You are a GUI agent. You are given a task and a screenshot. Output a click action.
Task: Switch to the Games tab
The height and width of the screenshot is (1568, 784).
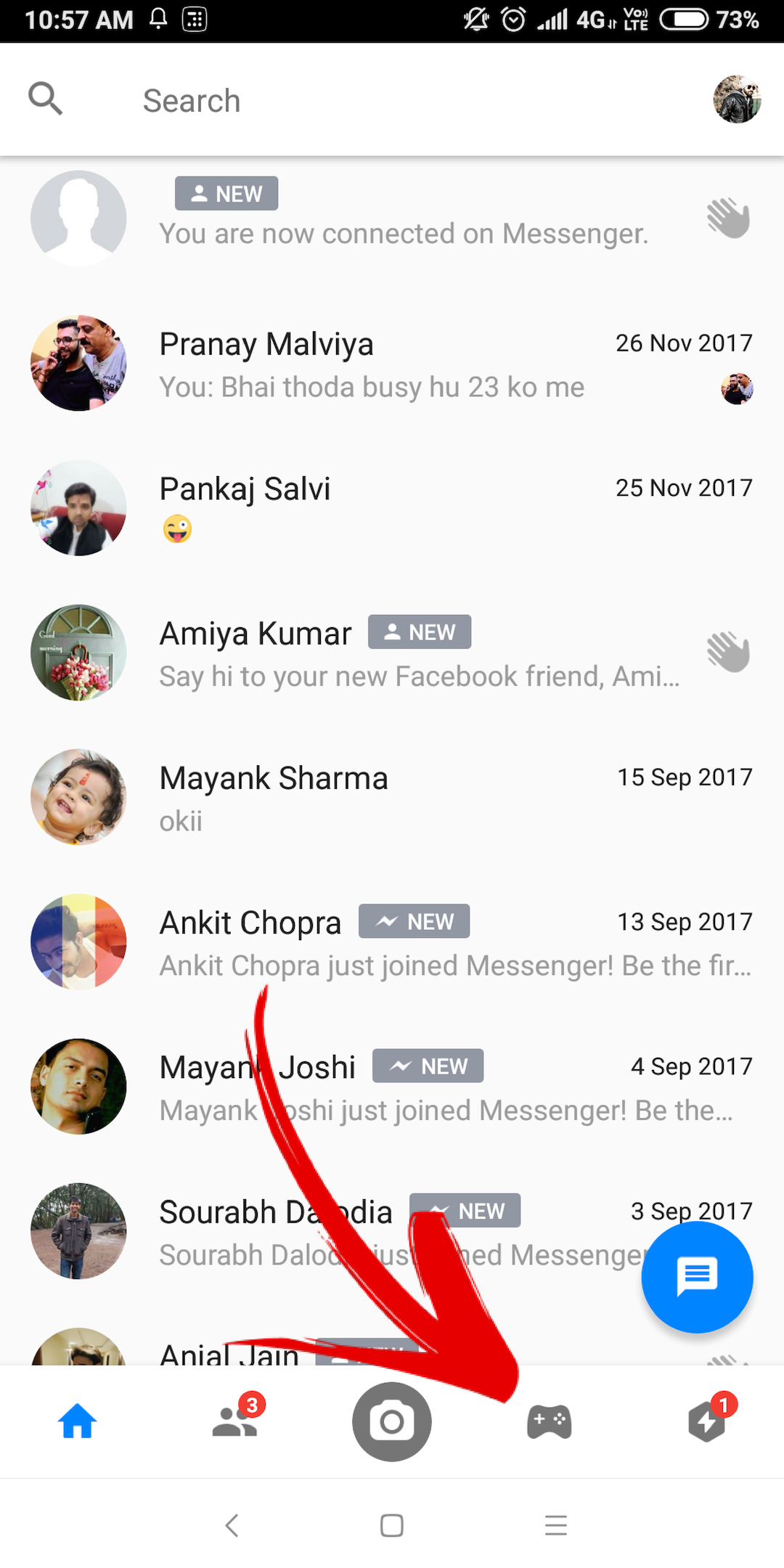(549, 1421)
